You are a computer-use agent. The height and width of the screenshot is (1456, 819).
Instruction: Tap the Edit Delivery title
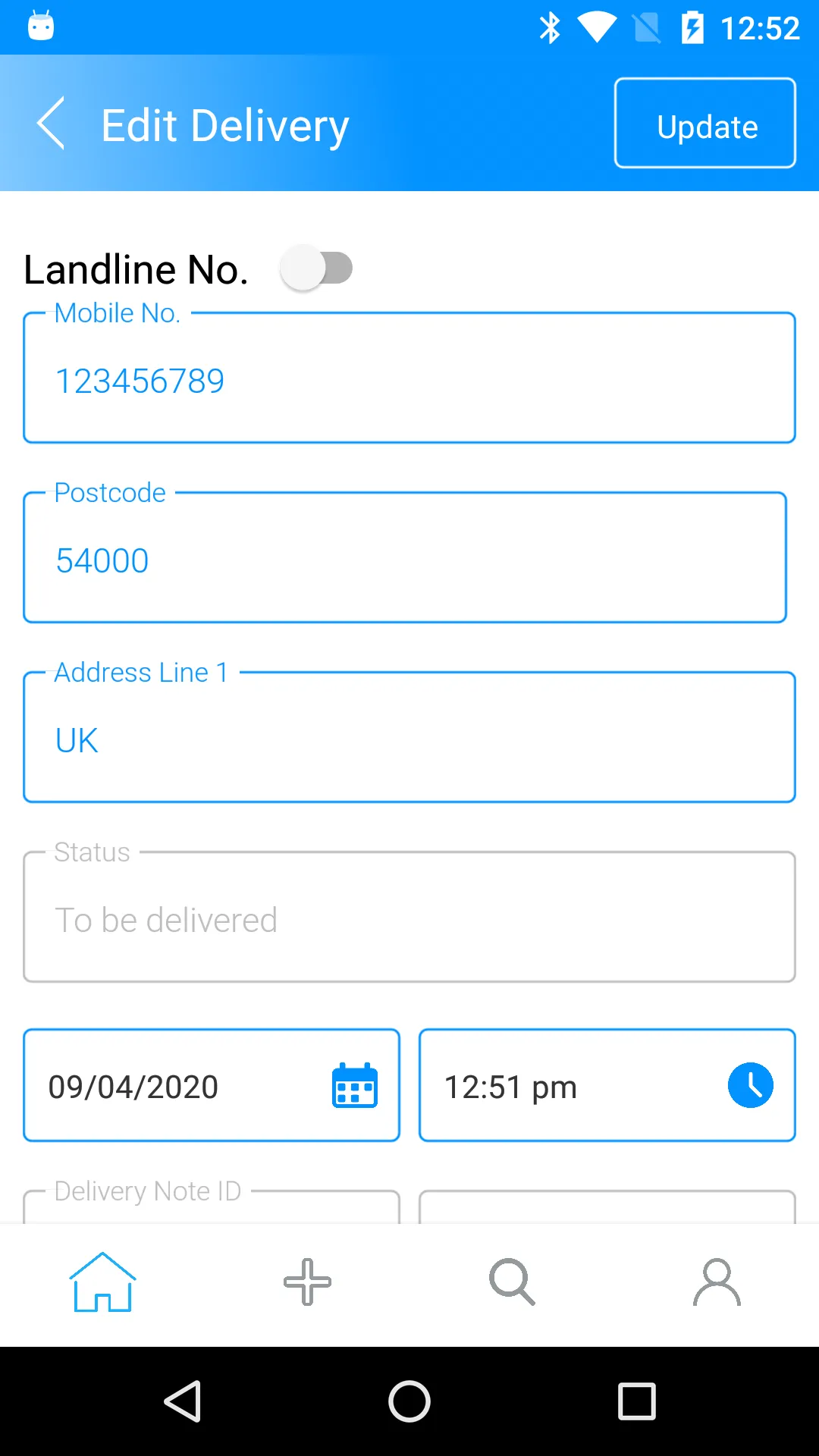pos(224,124)
